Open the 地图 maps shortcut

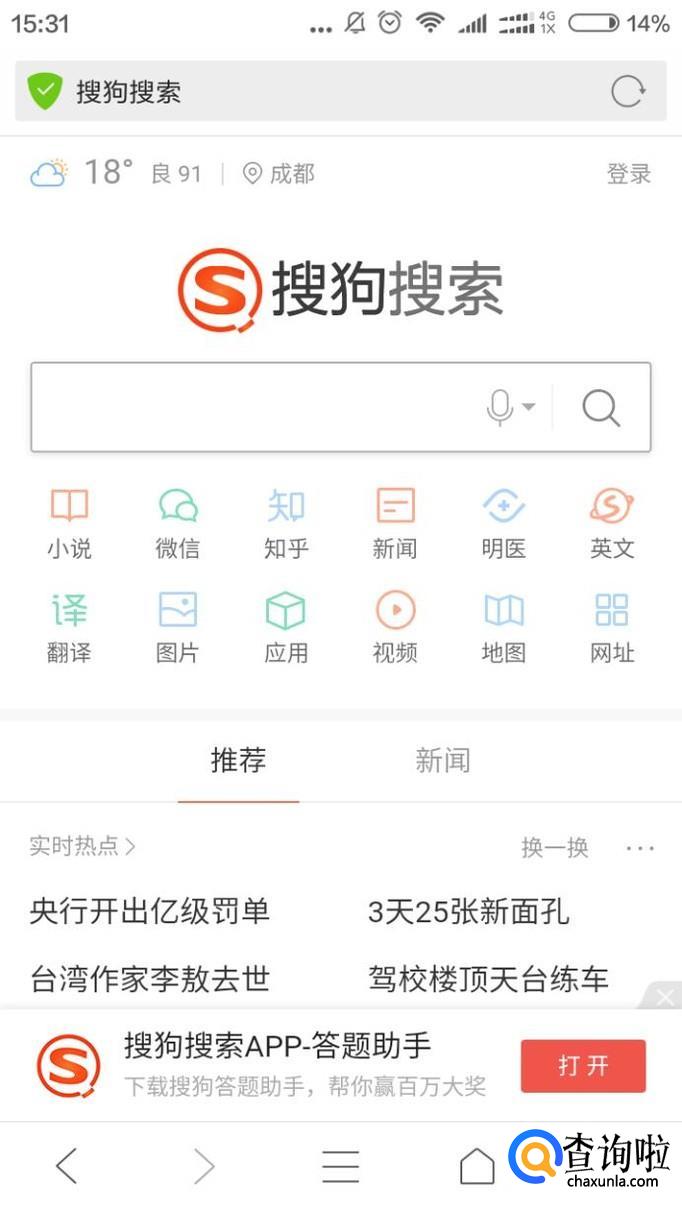point(503,627)
